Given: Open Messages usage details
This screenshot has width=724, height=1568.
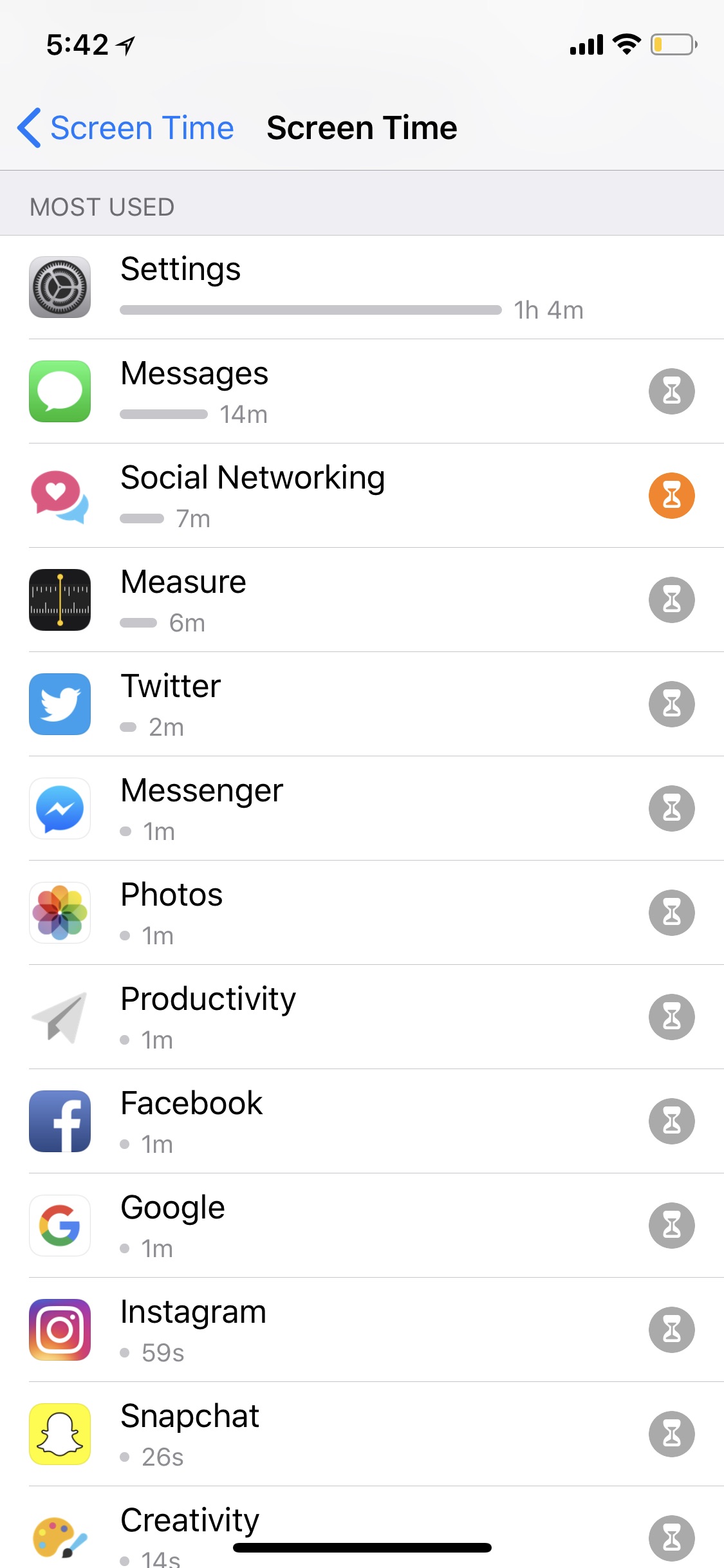Looking at the screenshot, I should click(x=362, y=391).
